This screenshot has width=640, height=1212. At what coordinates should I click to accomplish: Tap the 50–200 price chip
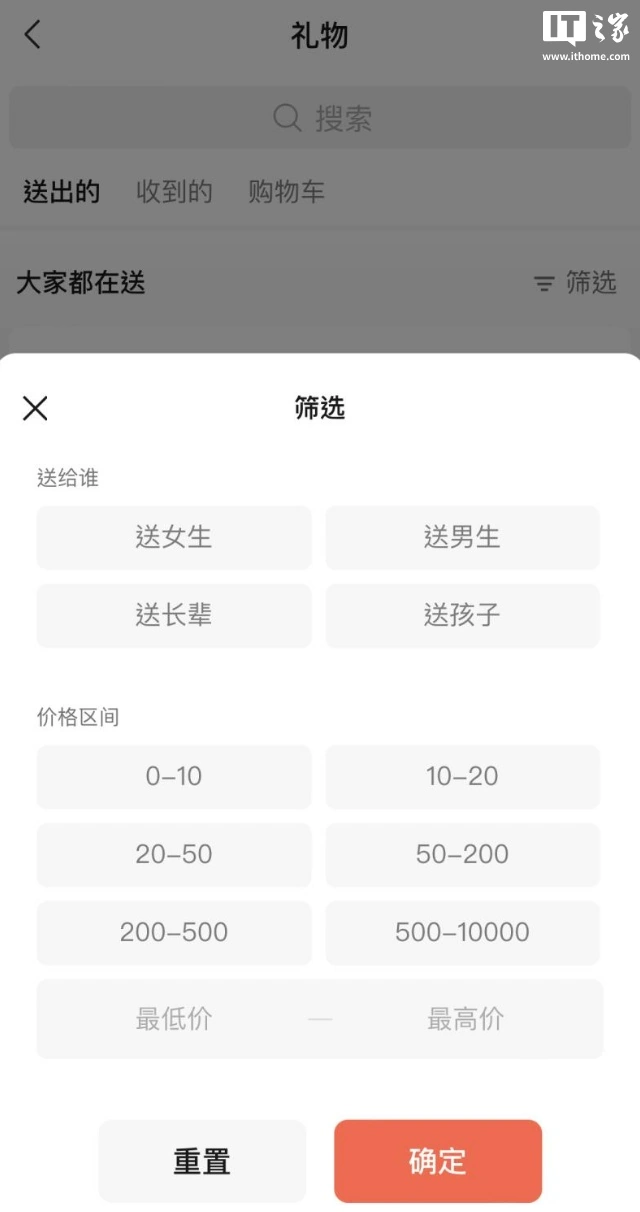(x=462, y=854)
